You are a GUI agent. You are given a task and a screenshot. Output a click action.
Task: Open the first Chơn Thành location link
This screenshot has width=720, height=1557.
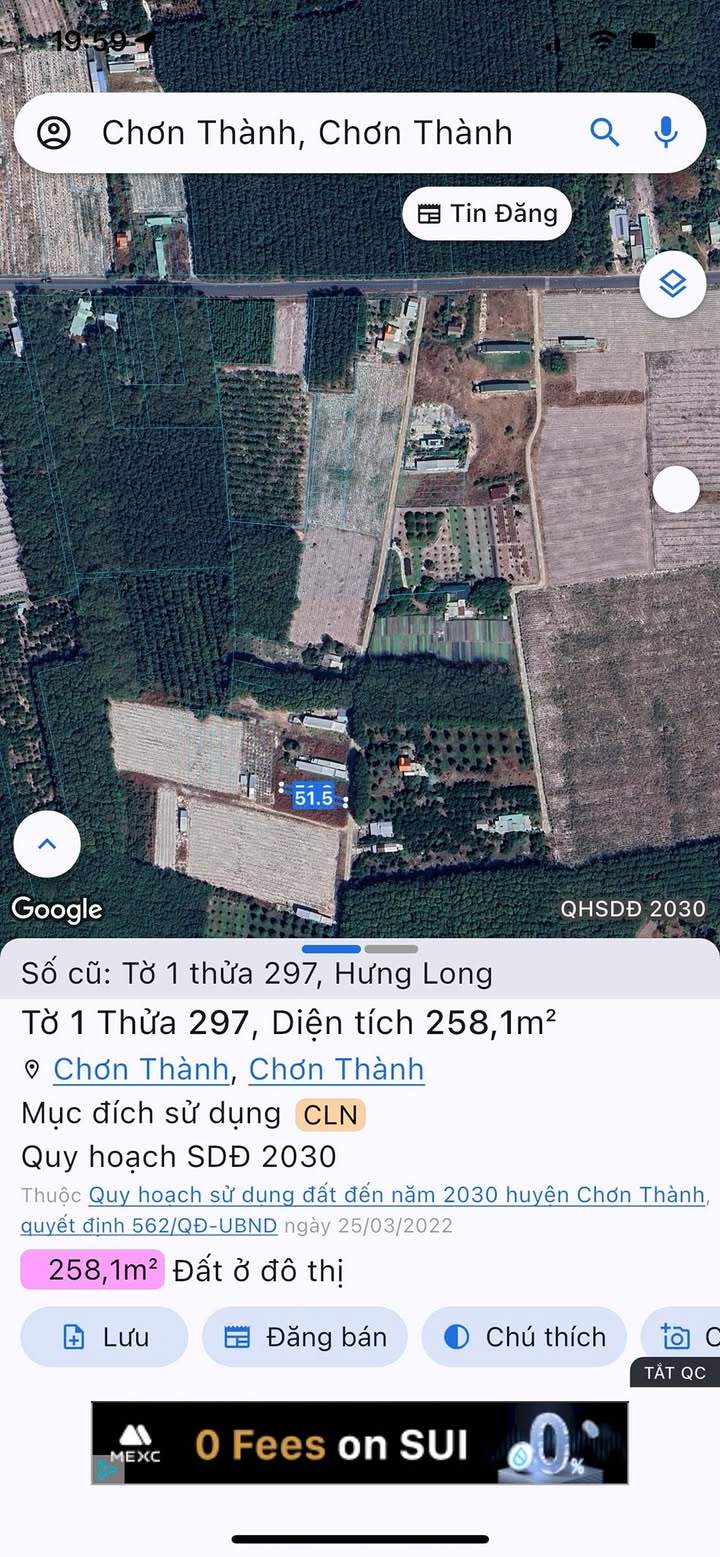coord(141,1069)
